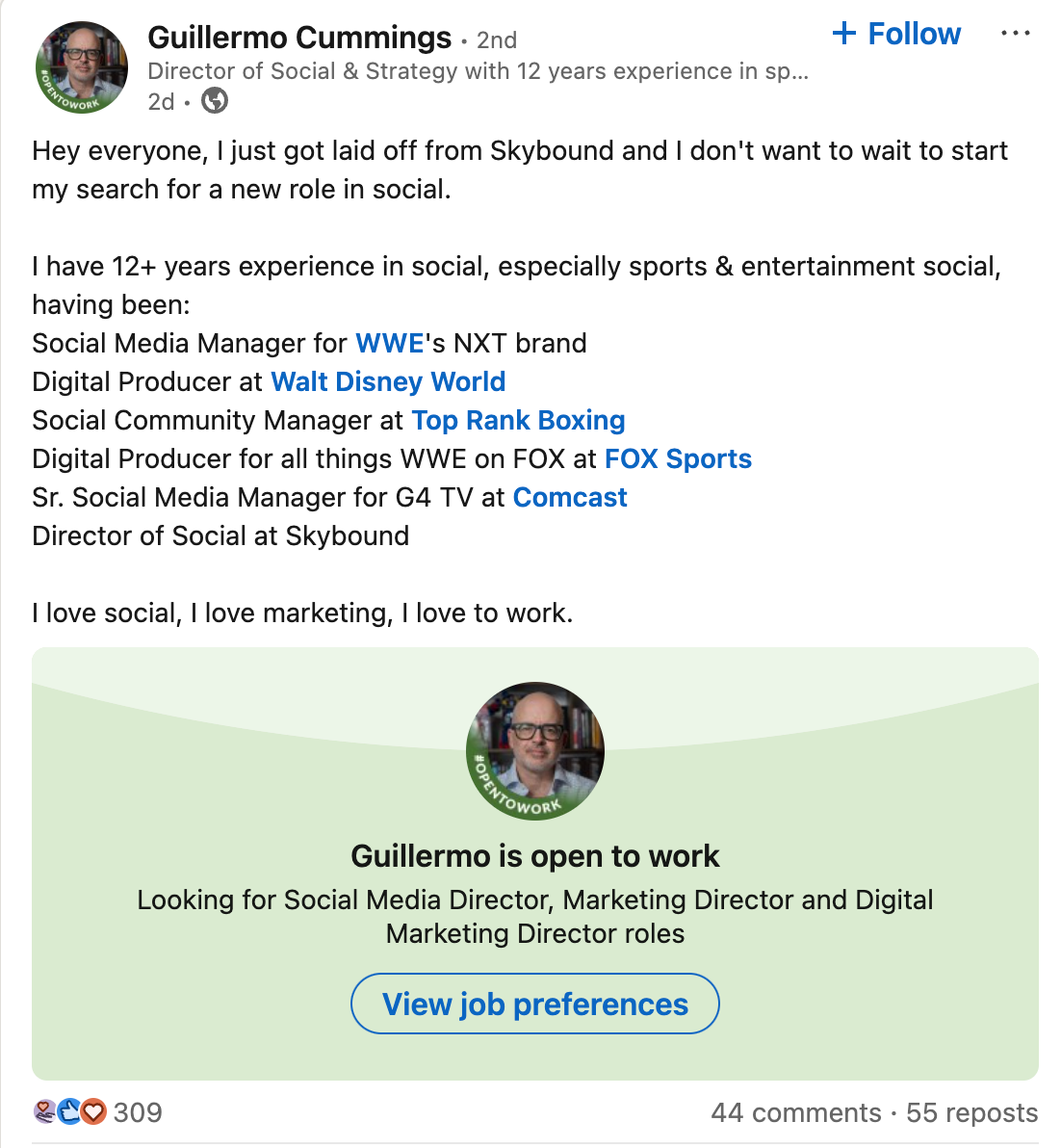View the 309 reactions list

98,1112
